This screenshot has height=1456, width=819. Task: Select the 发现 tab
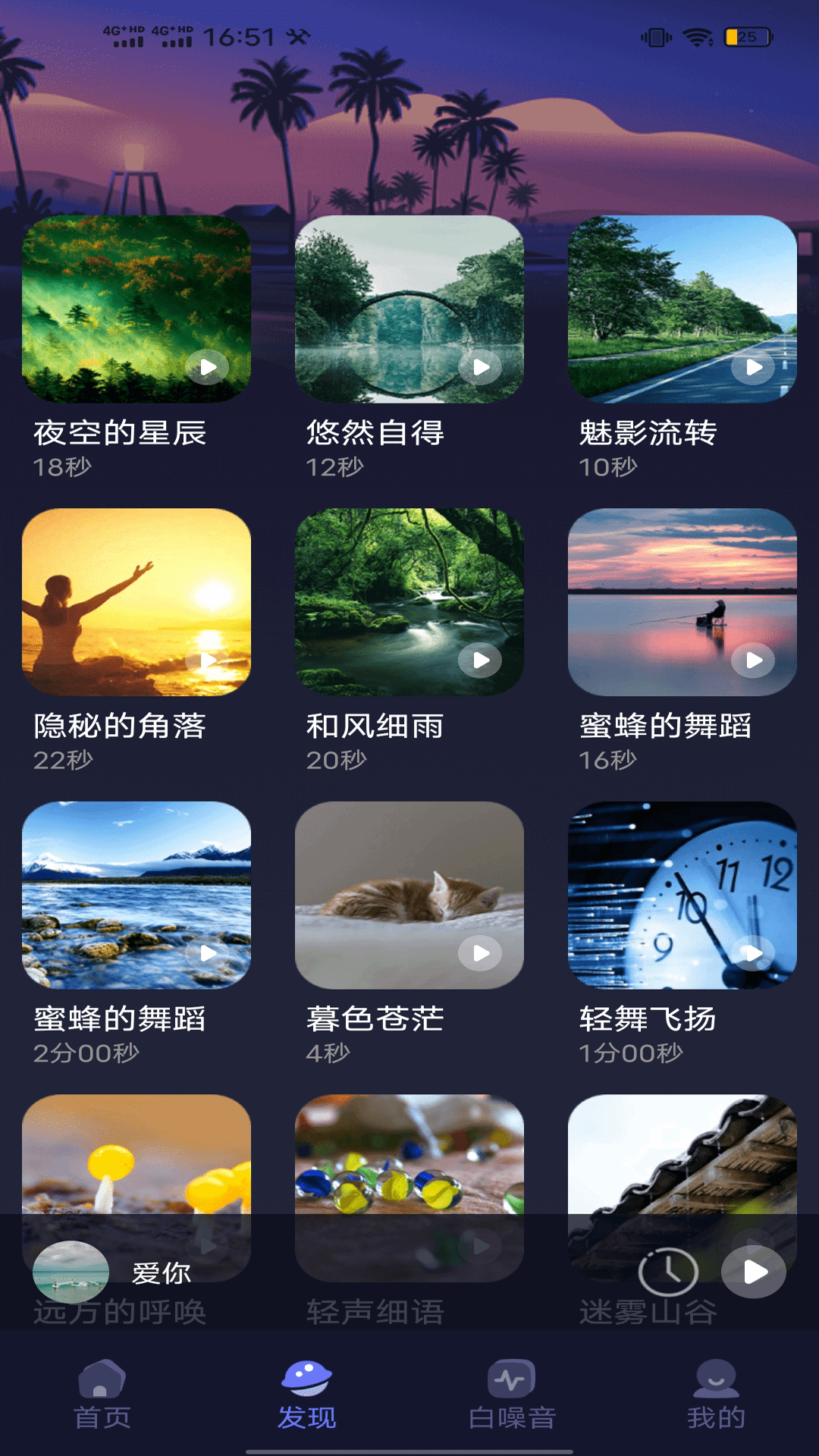[x=307, y=1395]
